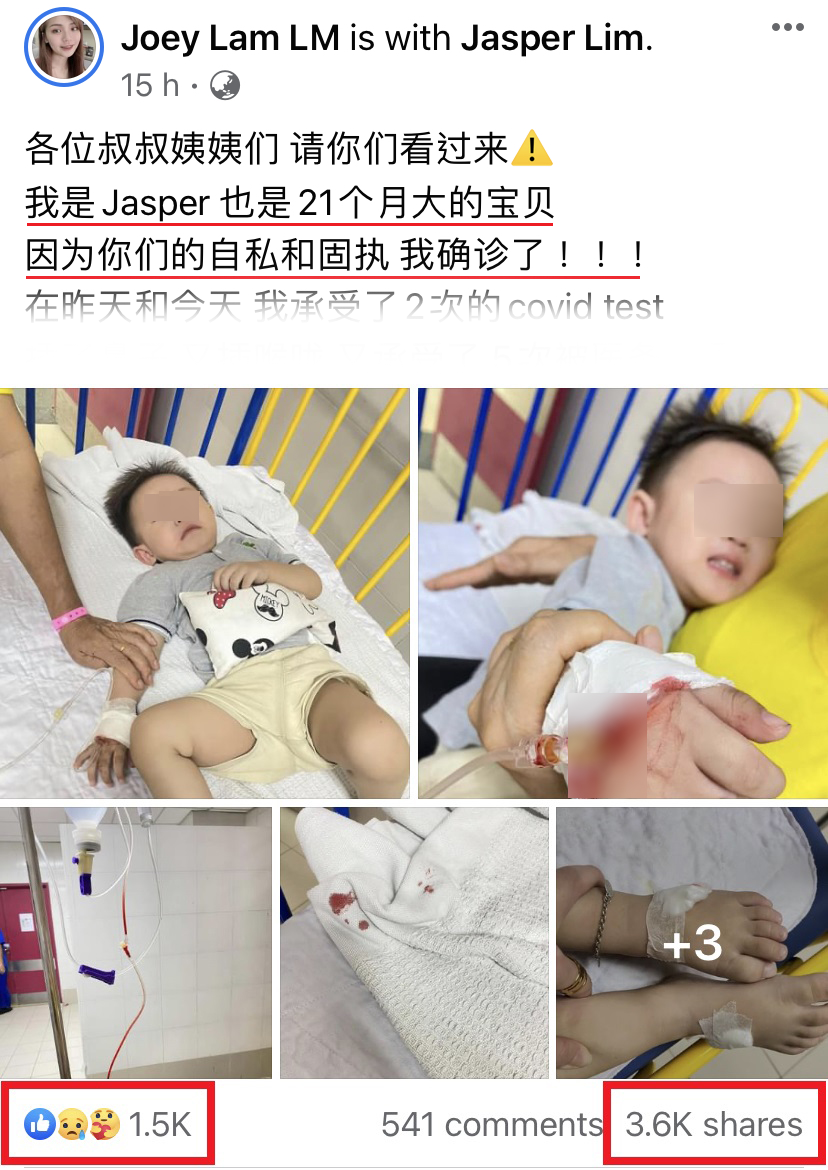View who reacted to the 1.5K reactions
The width and height of the screenshot is (828, 1170).
coord(109,1125)
